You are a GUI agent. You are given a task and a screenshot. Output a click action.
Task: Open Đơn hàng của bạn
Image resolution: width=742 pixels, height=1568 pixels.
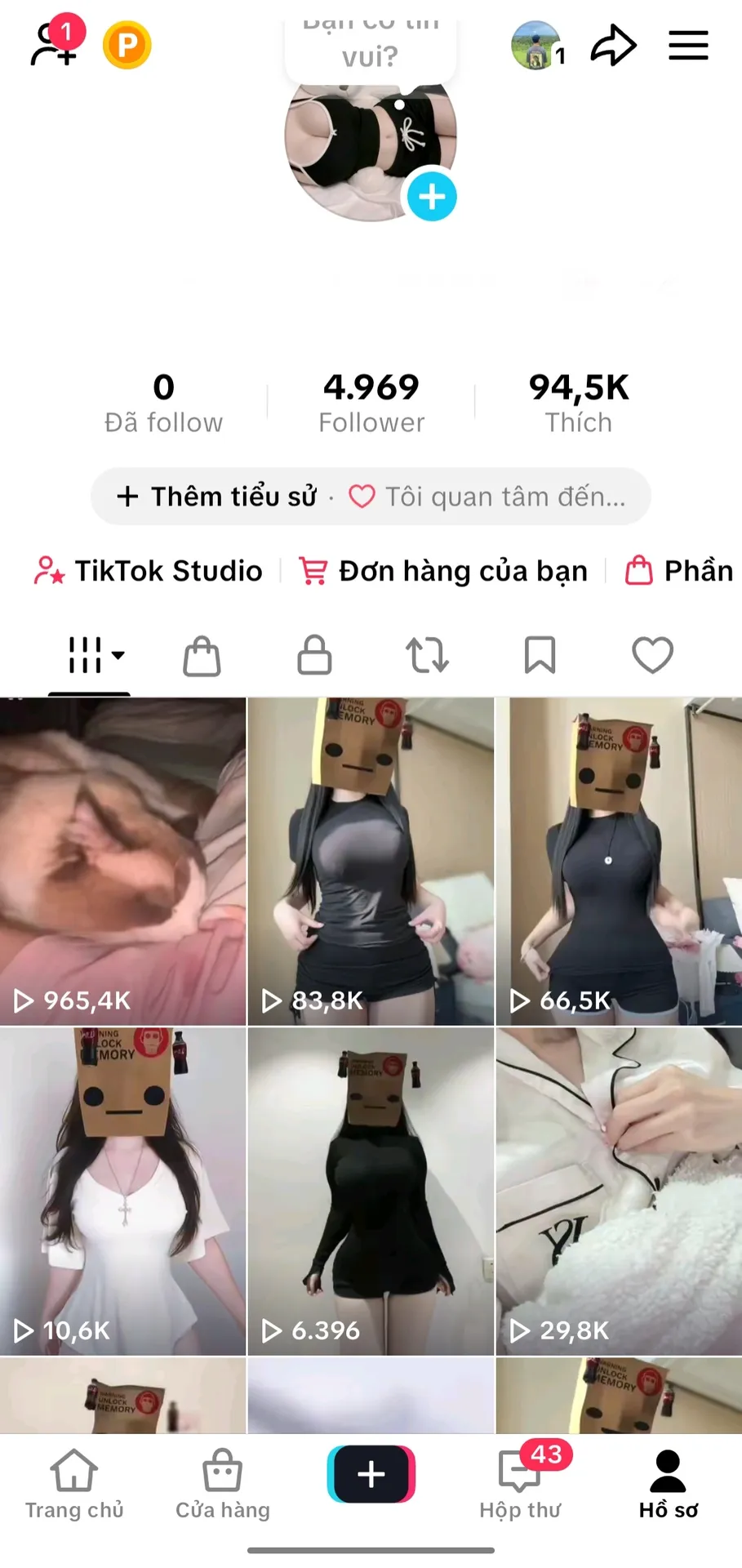coord(443,571)
